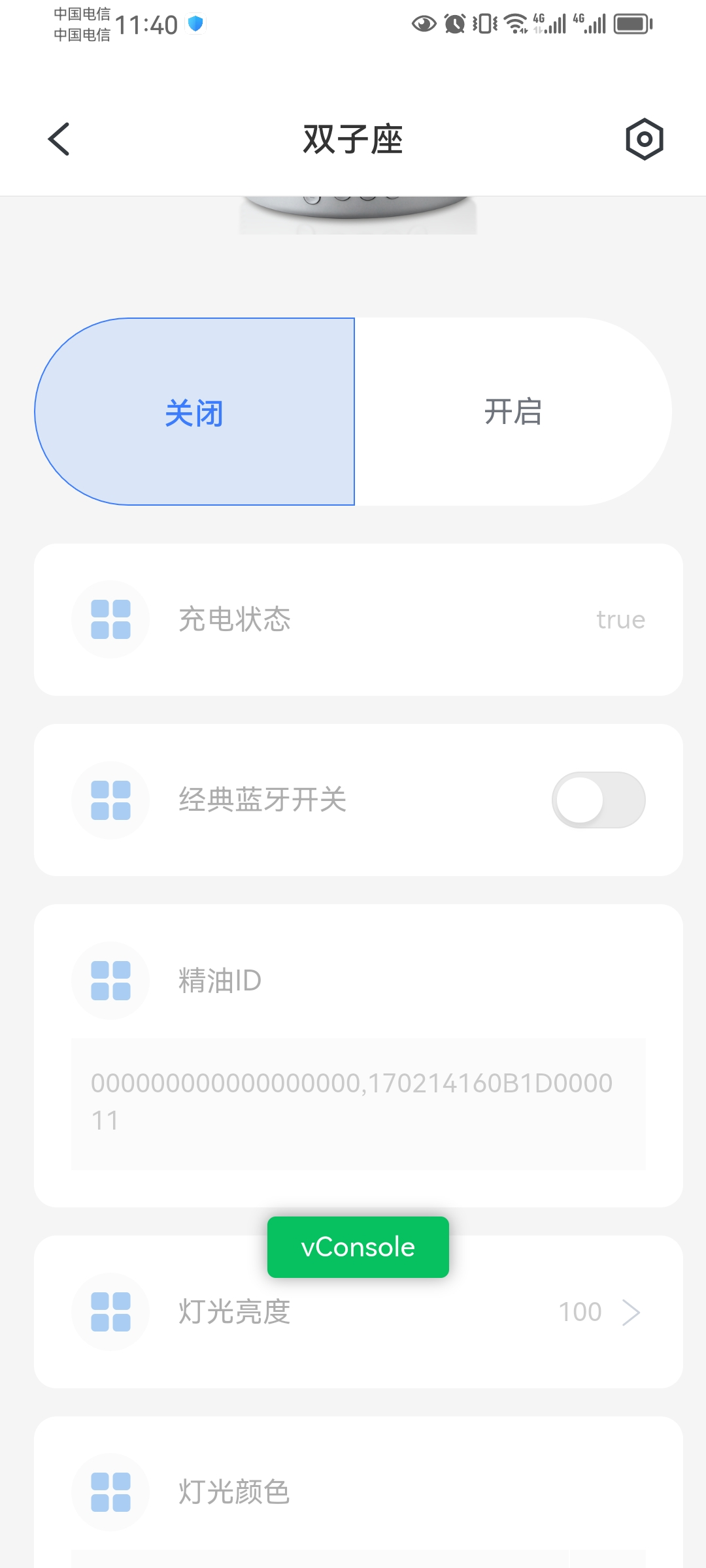706x1568 pixels.
Task: Open brightness details from the 100 value
Action: [580, 1312]
